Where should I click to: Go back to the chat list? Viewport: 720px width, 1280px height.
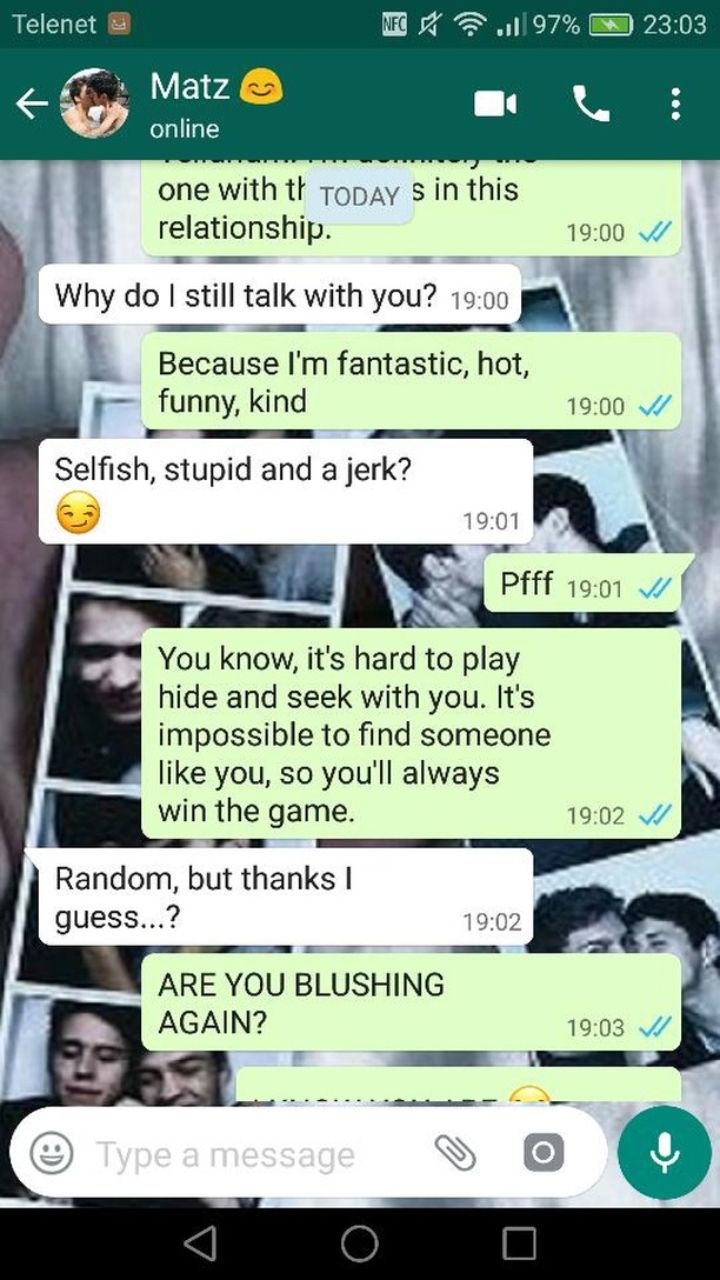pos(31,103)
